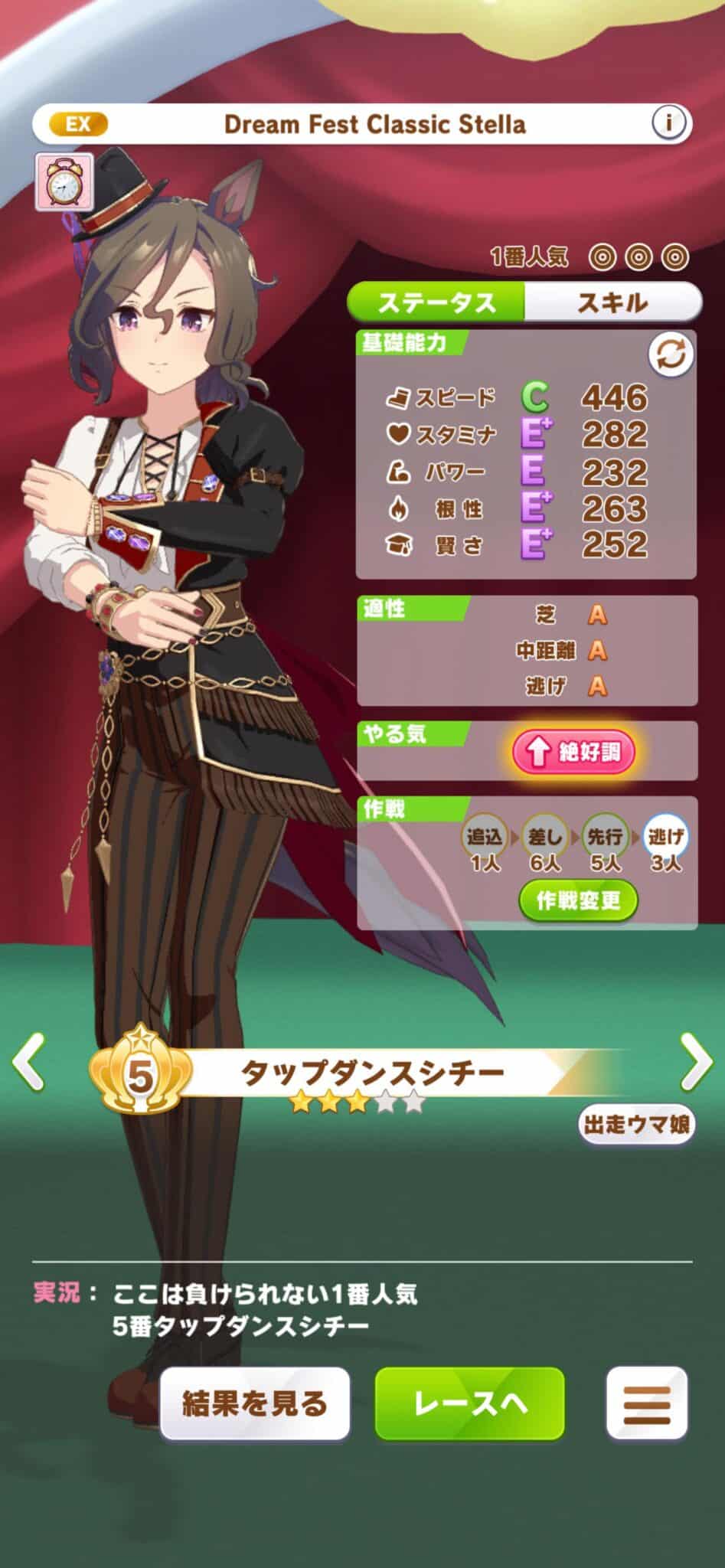This screenshot has height=1568, width=725.
Task: Start the race with レースへ
Action: pyautogui.click(x=469, y=1403)
